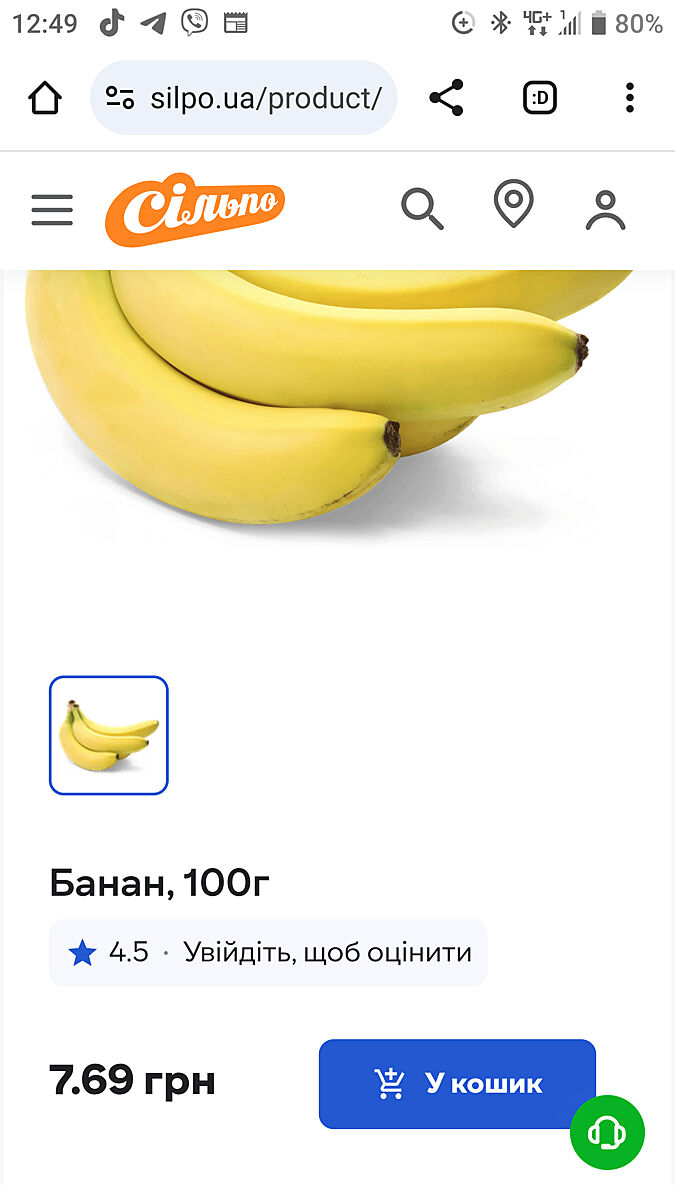
Task: Choose store location pin
Action: [x=513, y=205]
